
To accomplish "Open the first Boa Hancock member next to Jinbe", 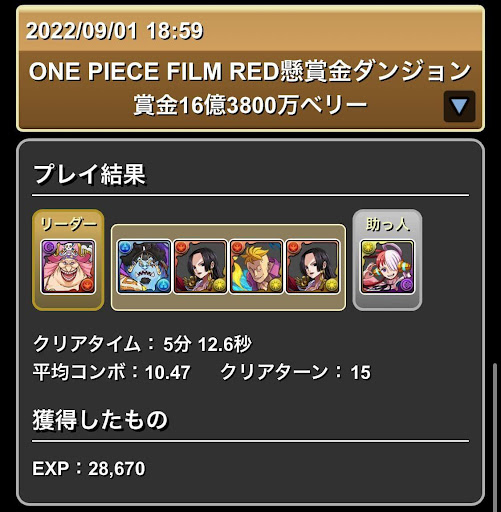I will 200,267.
